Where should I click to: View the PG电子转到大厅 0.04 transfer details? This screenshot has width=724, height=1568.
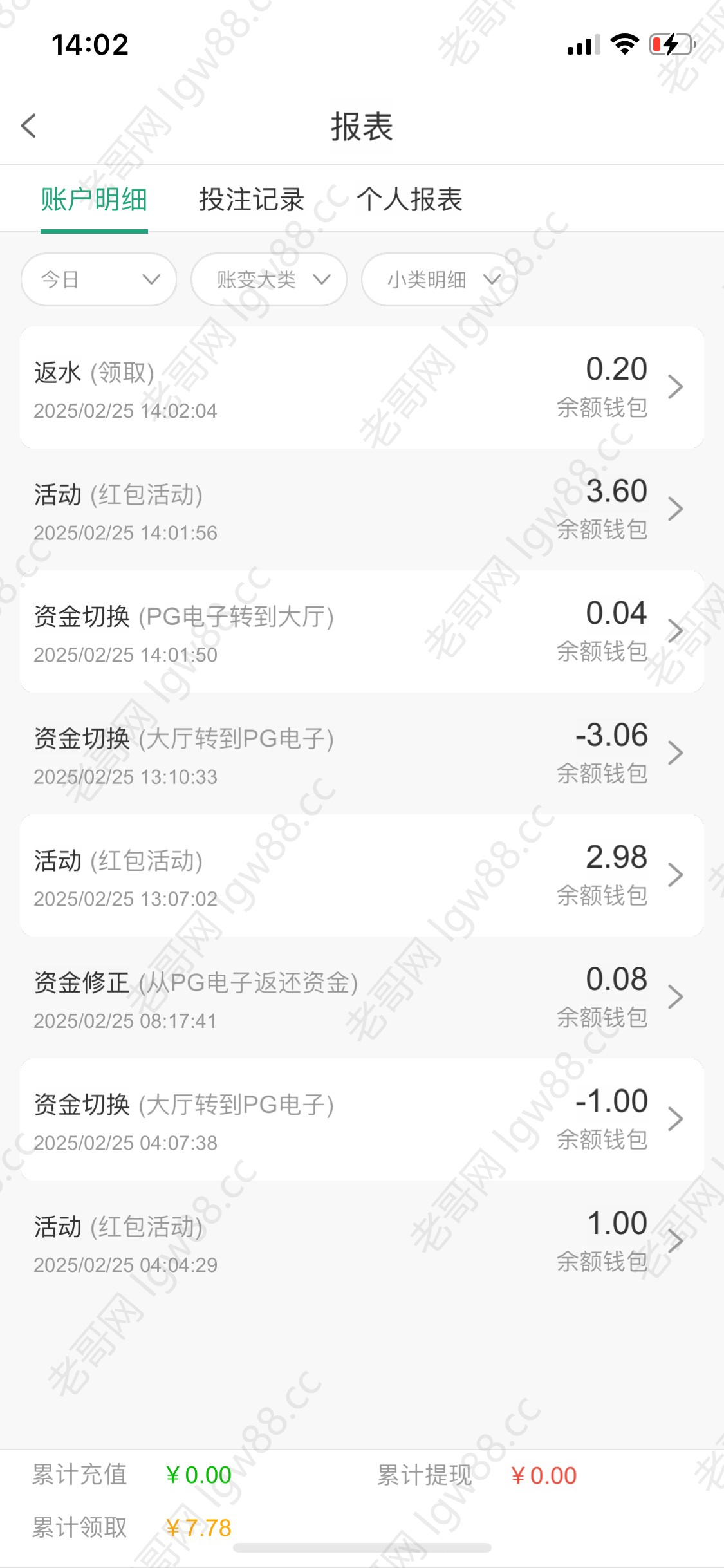[362, 631]
